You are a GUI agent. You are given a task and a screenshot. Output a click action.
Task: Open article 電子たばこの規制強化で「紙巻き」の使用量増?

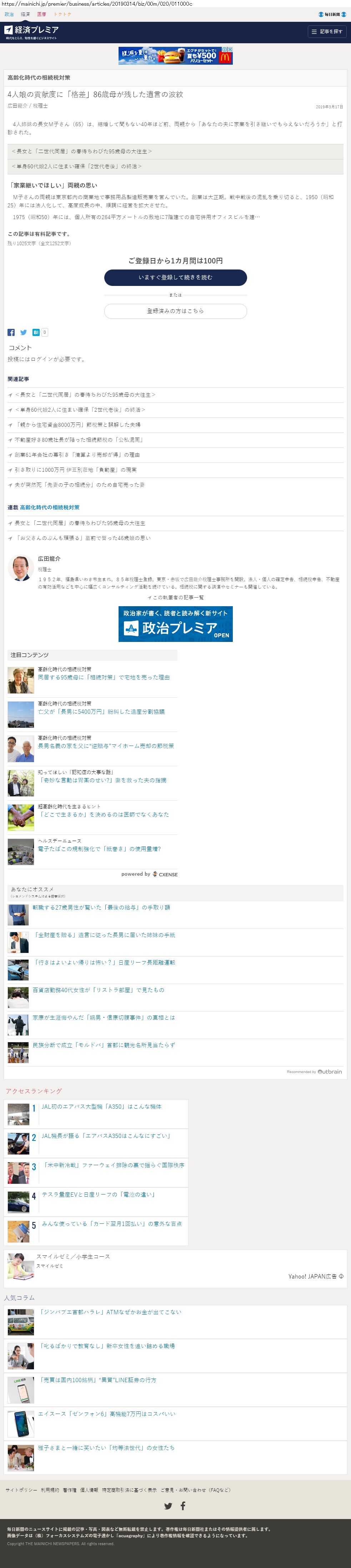[99, 849]
